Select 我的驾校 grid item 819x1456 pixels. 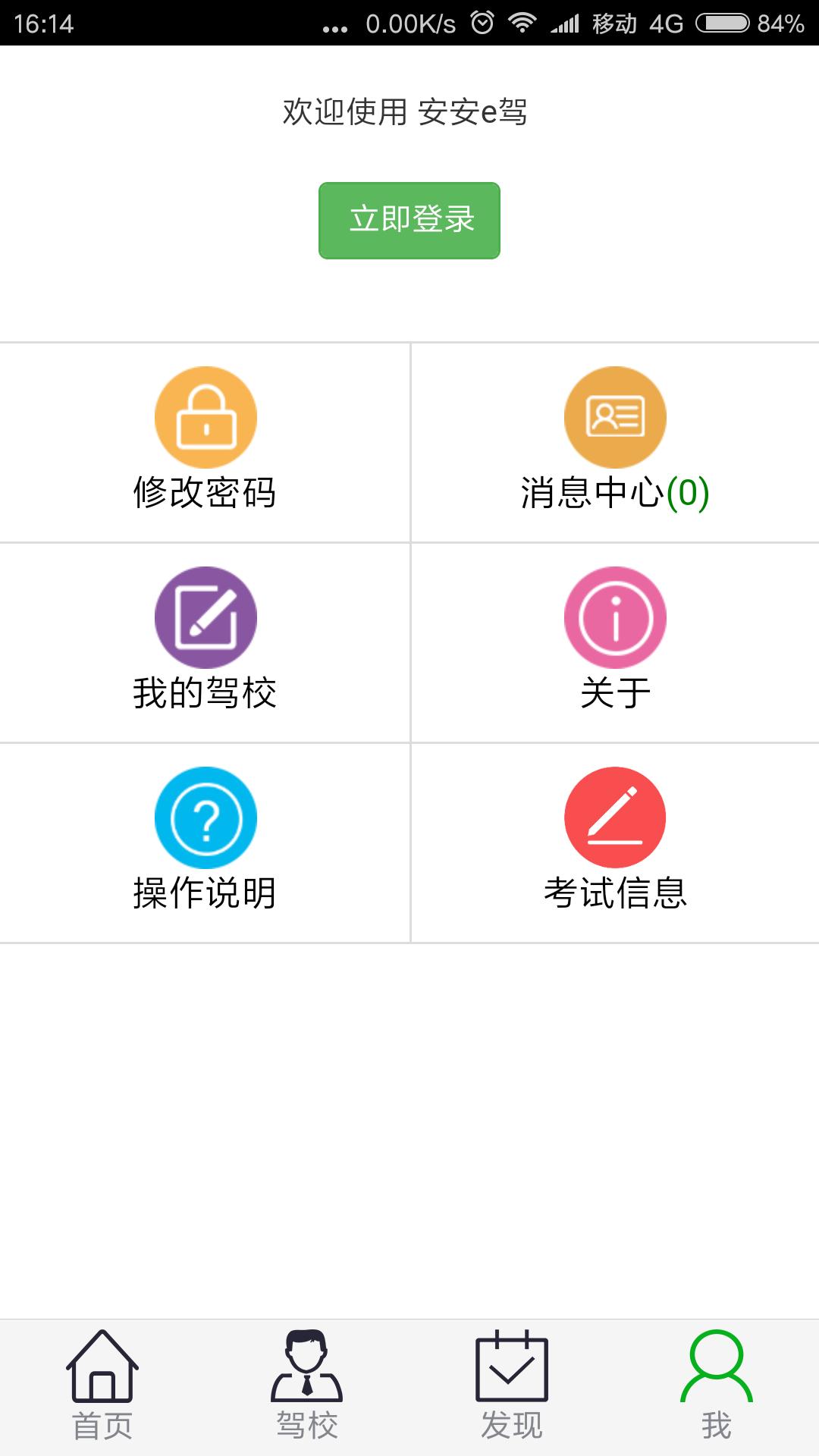coord(206,641)
